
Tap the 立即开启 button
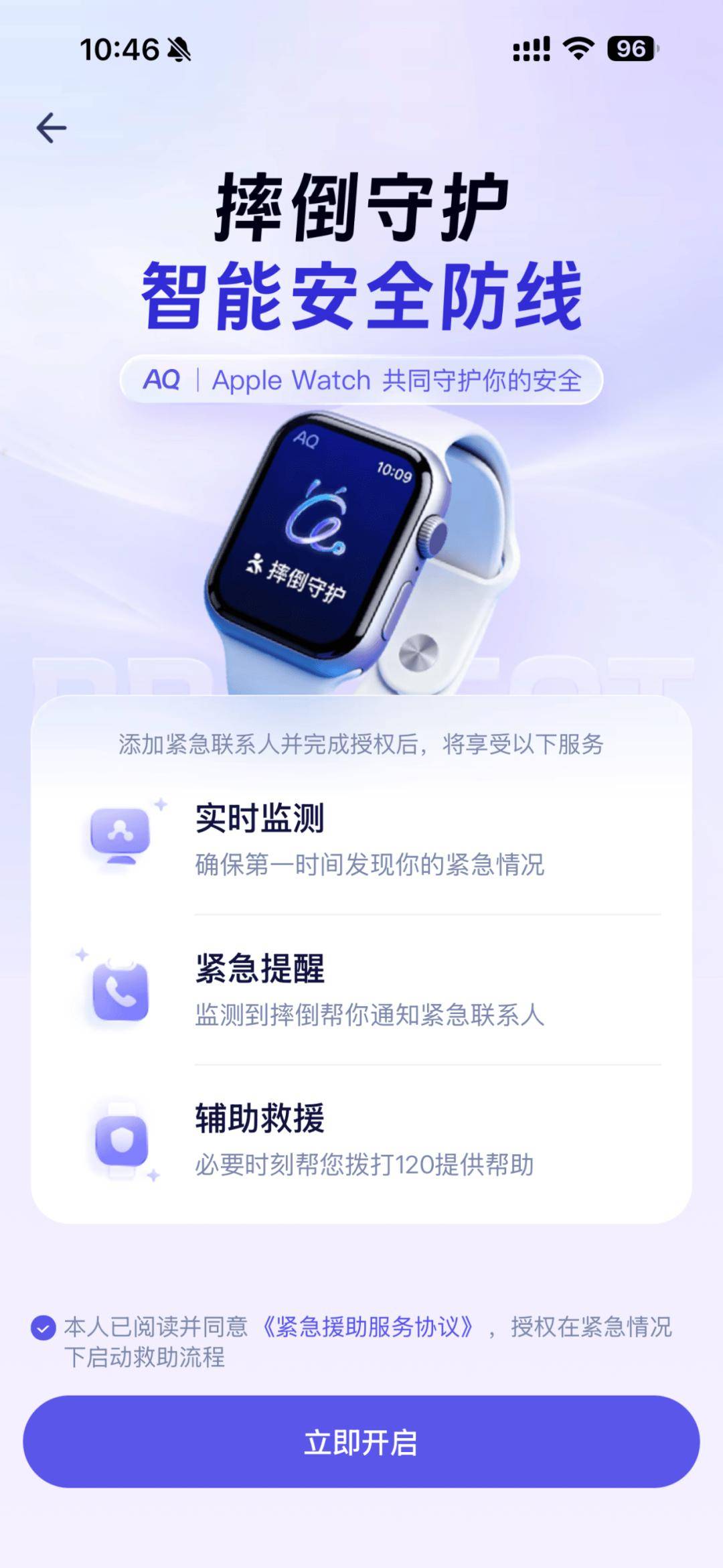[x=361, y=1442]
